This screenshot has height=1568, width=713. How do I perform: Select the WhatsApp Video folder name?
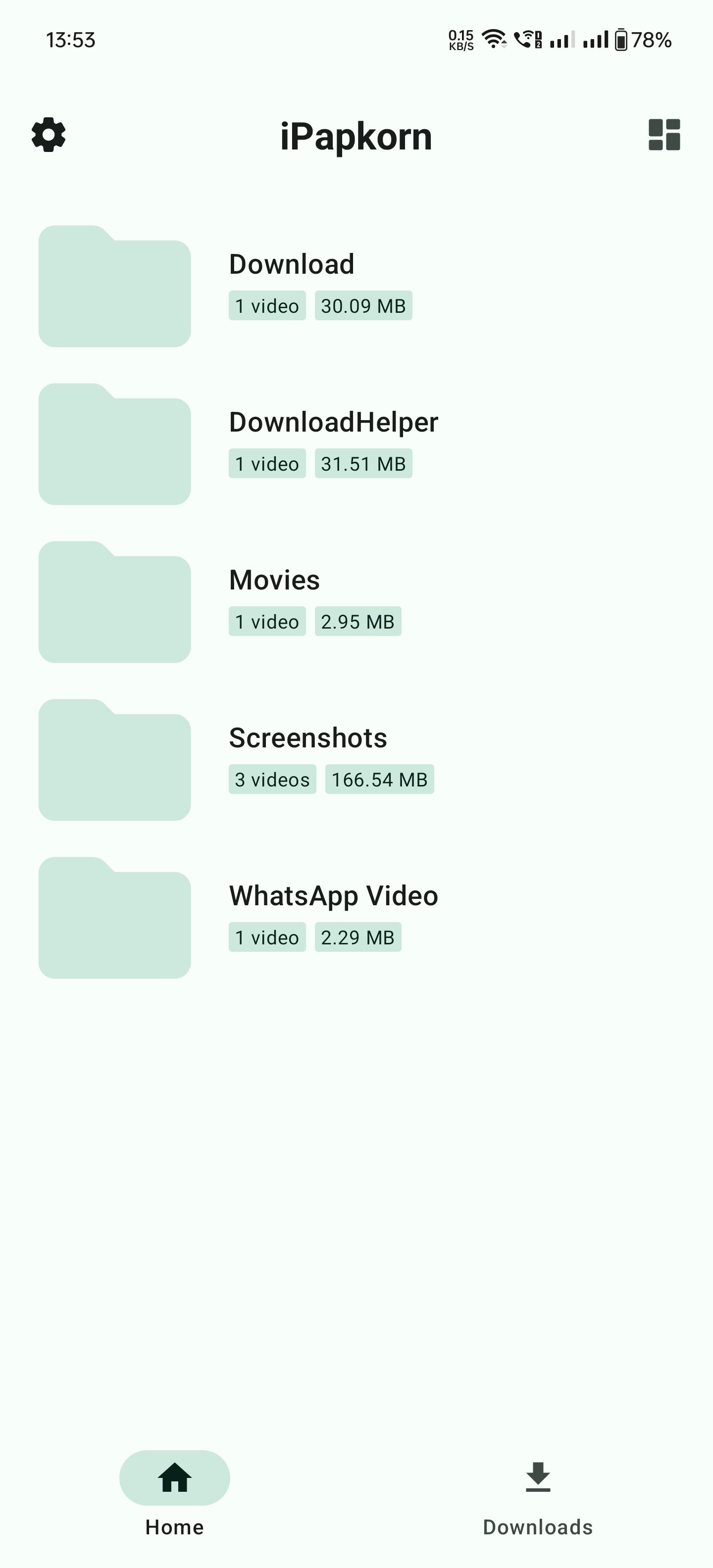click(333, 895)
